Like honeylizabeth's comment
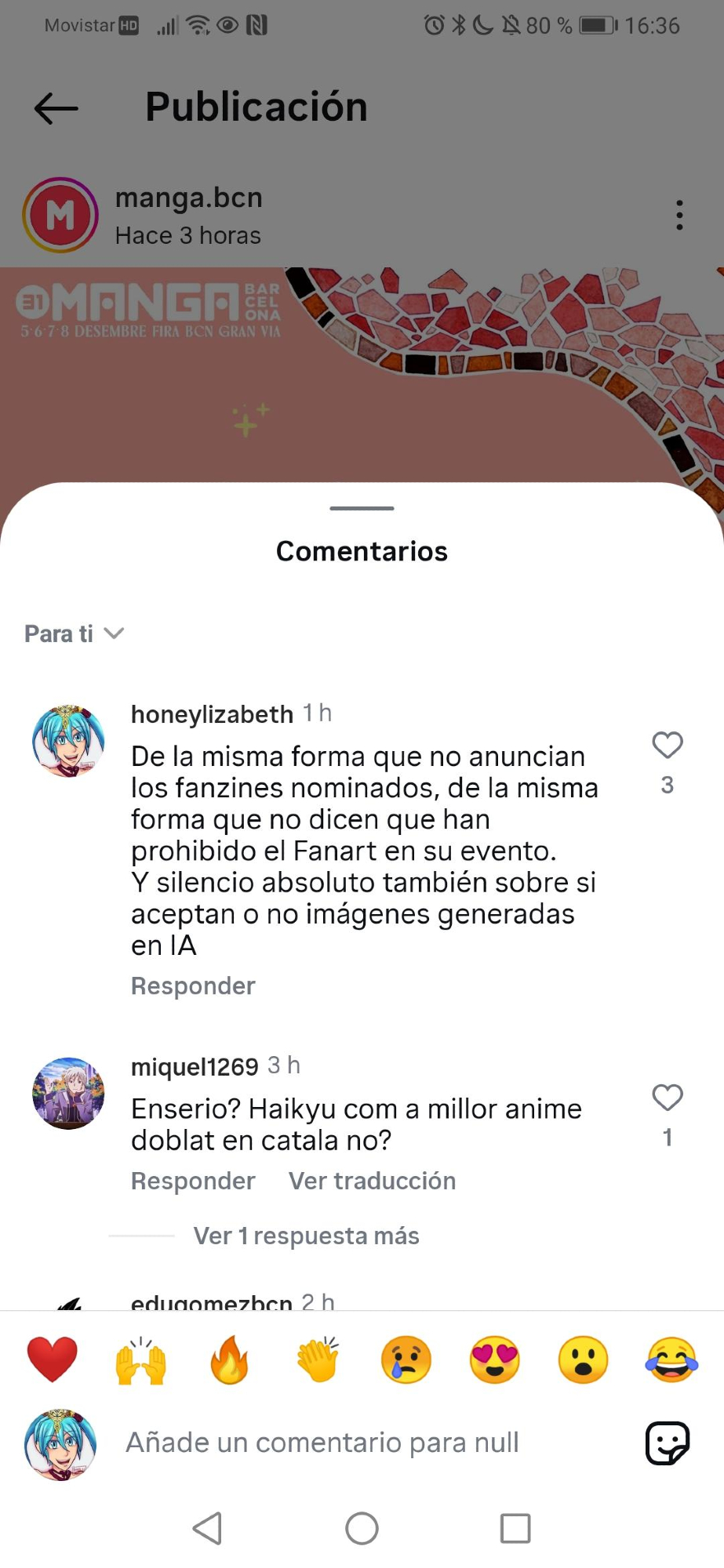This screenshot has height=1568, width=724. pos(668,745)
